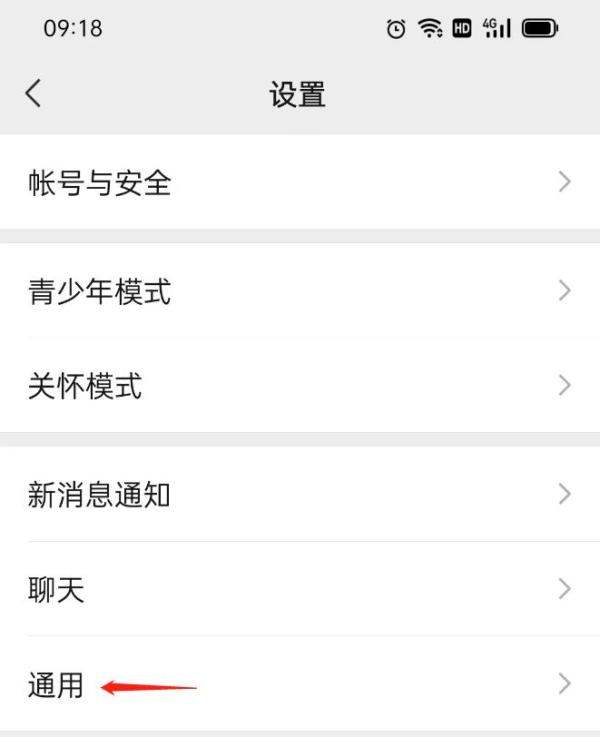Enter 关怀模式 settings
The image size is (600, 737).
point(300,385)
